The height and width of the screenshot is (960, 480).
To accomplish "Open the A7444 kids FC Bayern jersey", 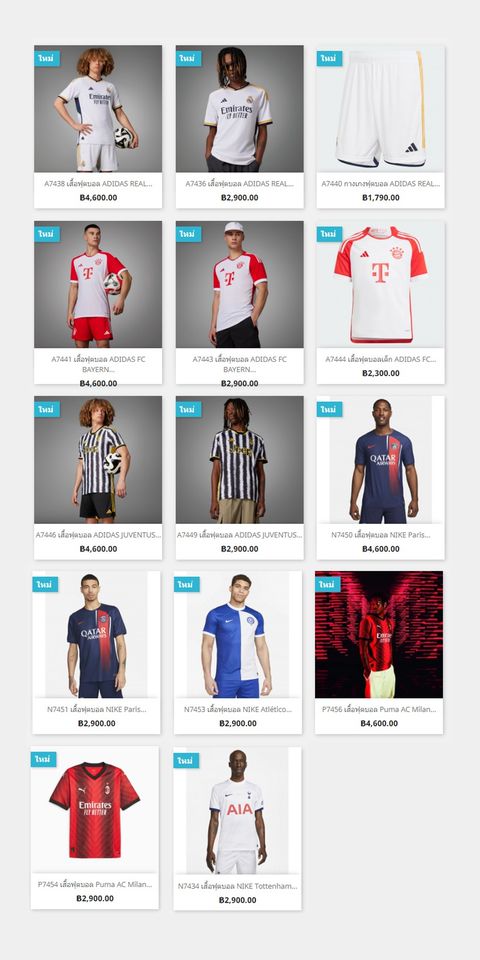I will [380, 302].
